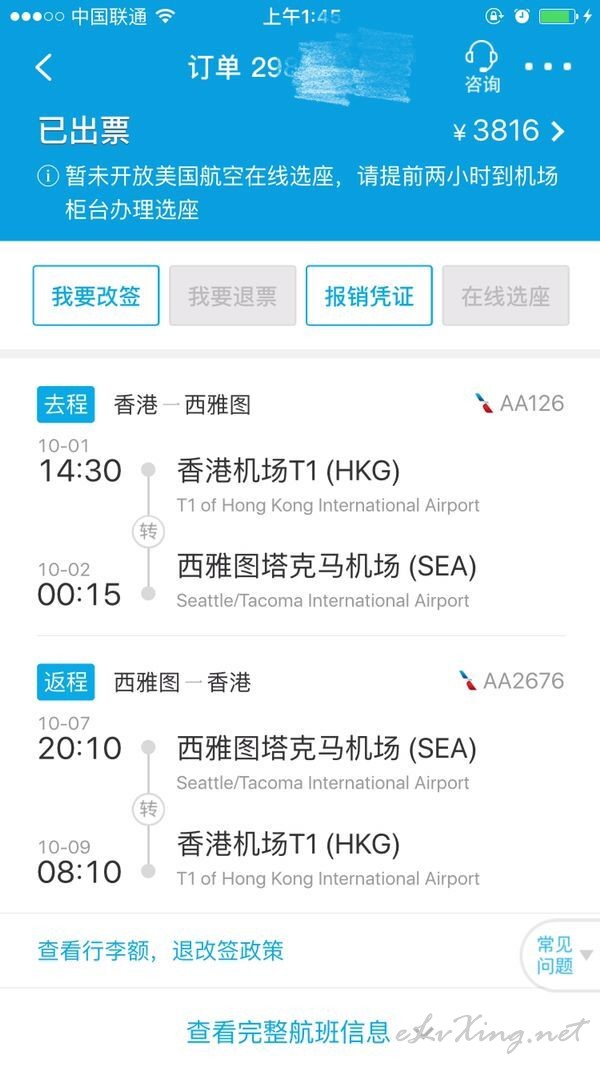The width and height of the screenshot is (600, 1066).
Task: Go back using the top-left arrow
Action: coord(44,67)
